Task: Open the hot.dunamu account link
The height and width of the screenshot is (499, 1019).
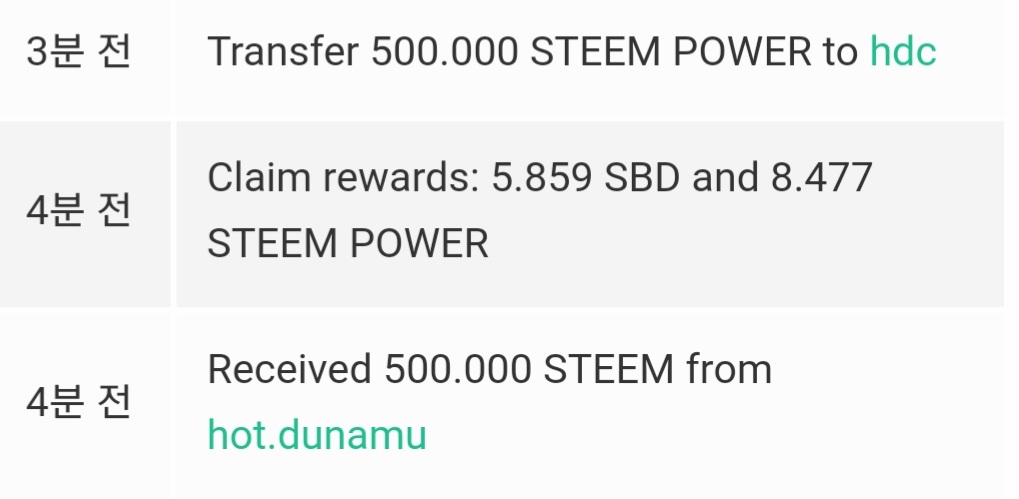Action: (317, 435)
